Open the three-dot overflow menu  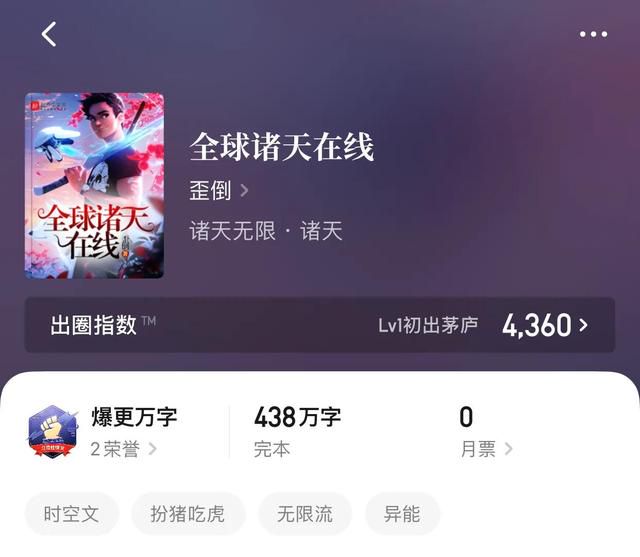[x=593, y=34]
